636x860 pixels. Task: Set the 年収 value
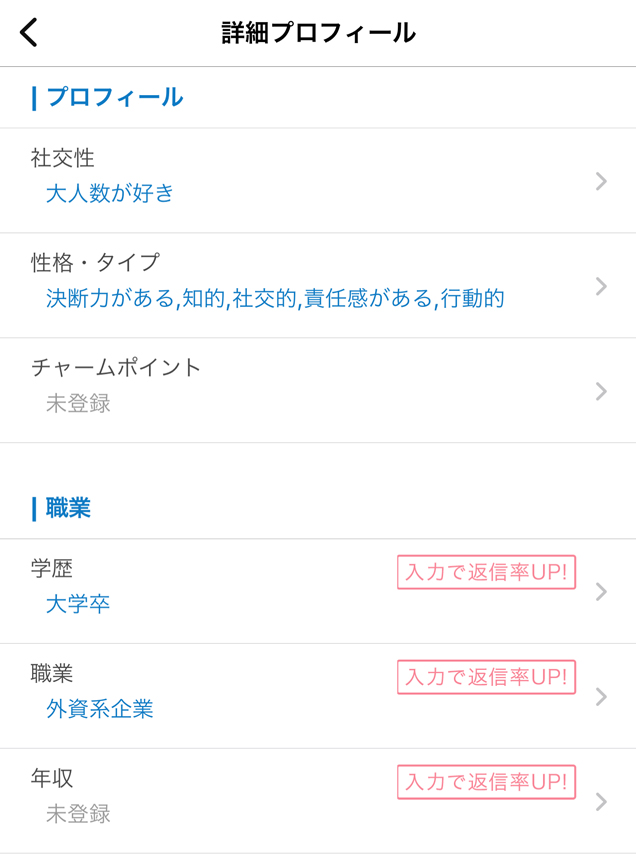point(317,801)
